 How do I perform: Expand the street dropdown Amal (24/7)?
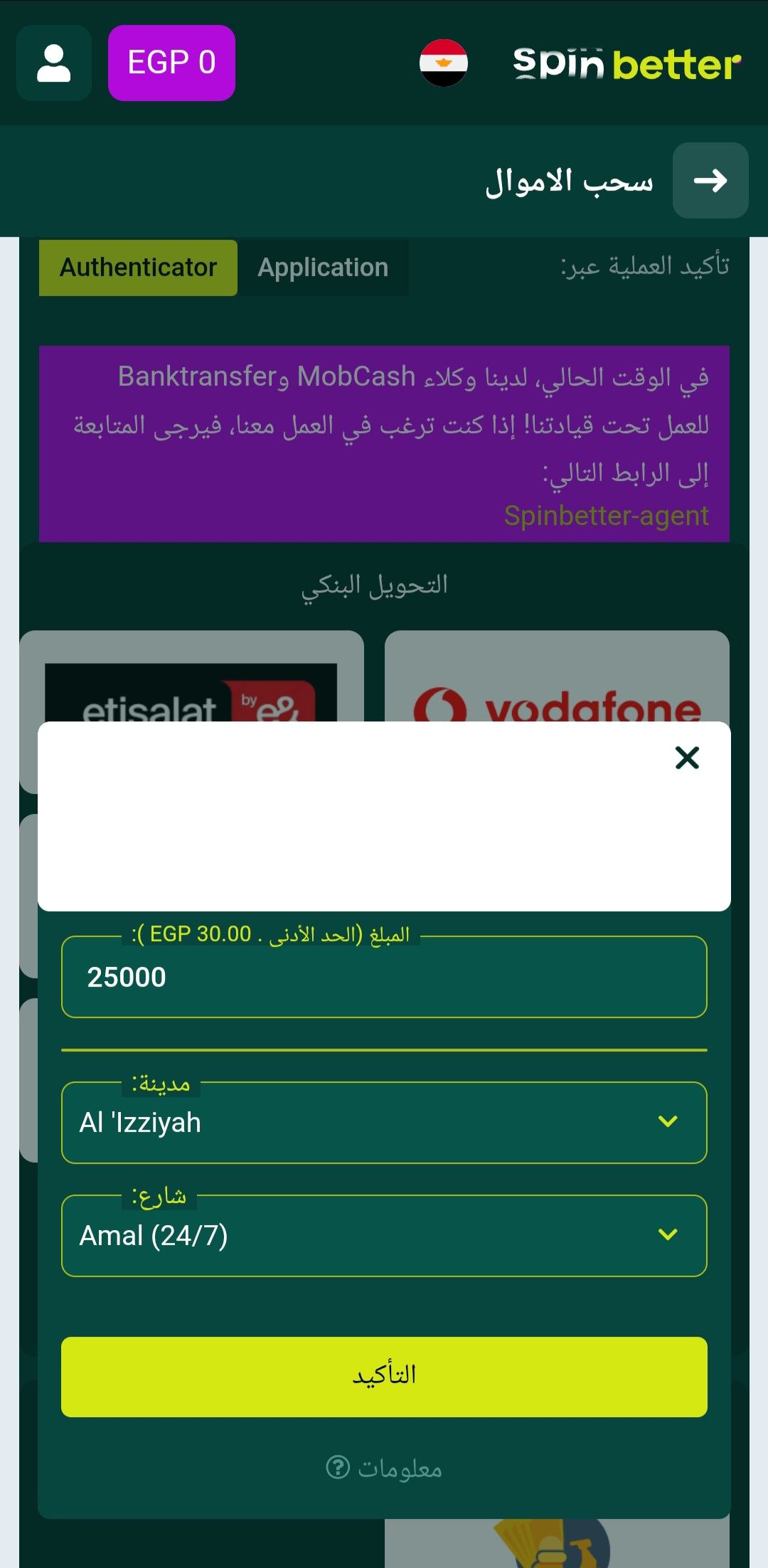click(384, 1236)
